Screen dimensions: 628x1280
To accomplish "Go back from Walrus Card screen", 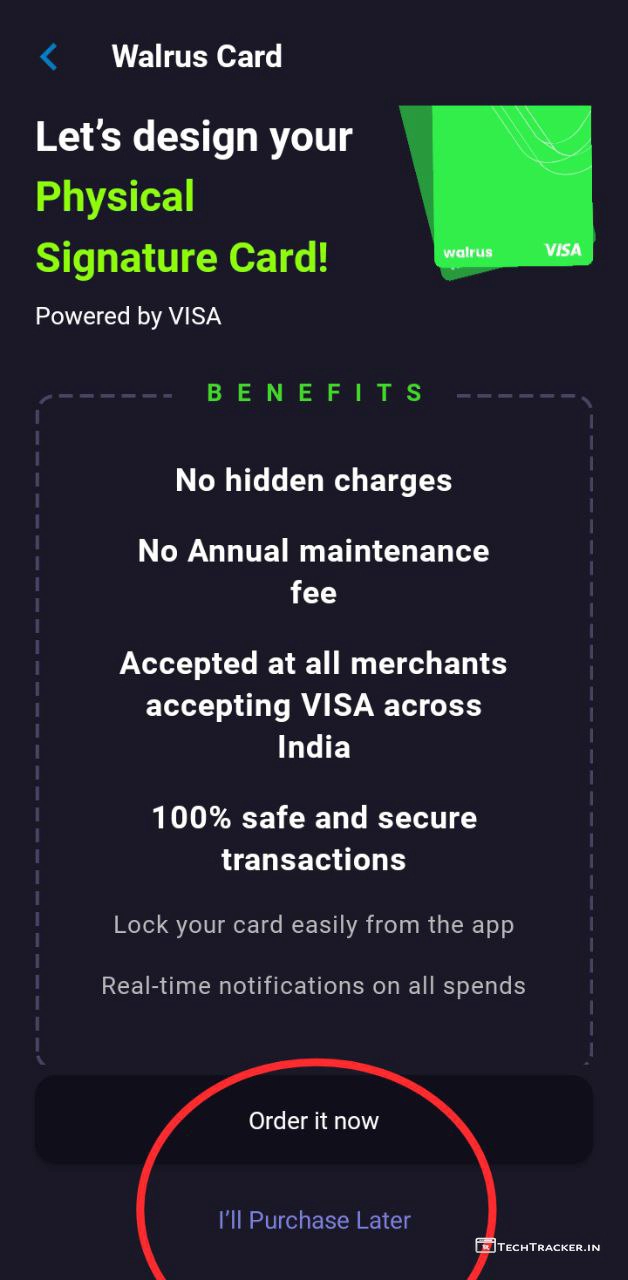I will [48, 57].
